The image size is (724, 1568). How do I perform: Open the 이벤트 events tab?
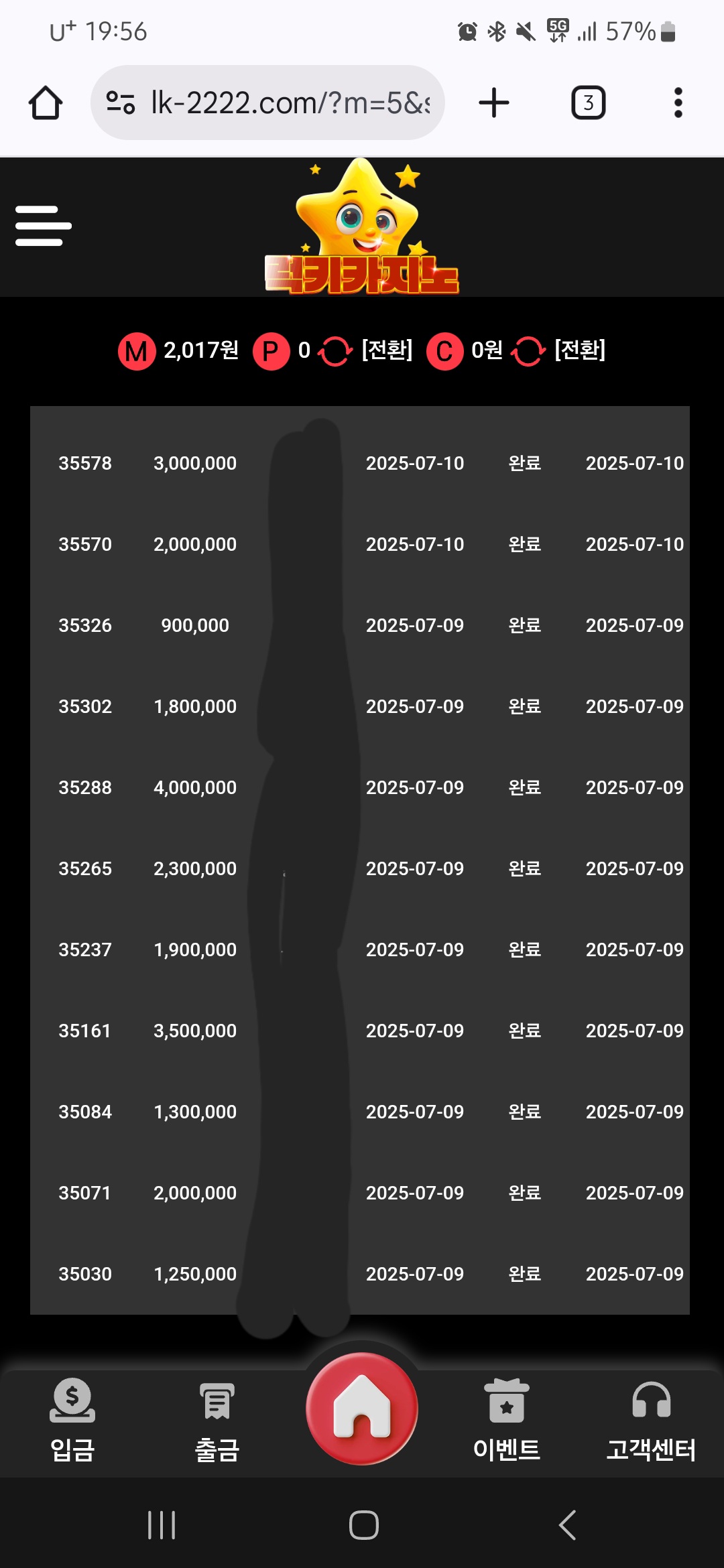[507, 1419]
